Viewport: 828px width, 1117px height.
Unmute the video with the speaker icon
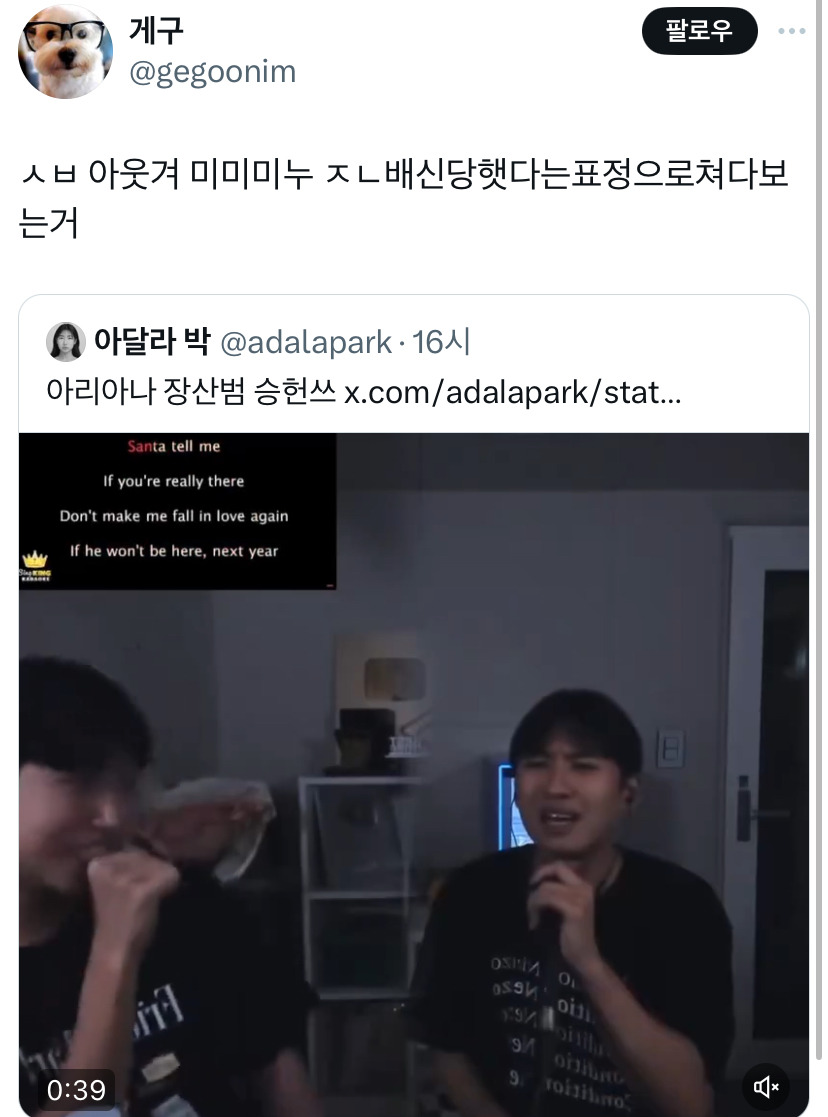[766, 1087]
